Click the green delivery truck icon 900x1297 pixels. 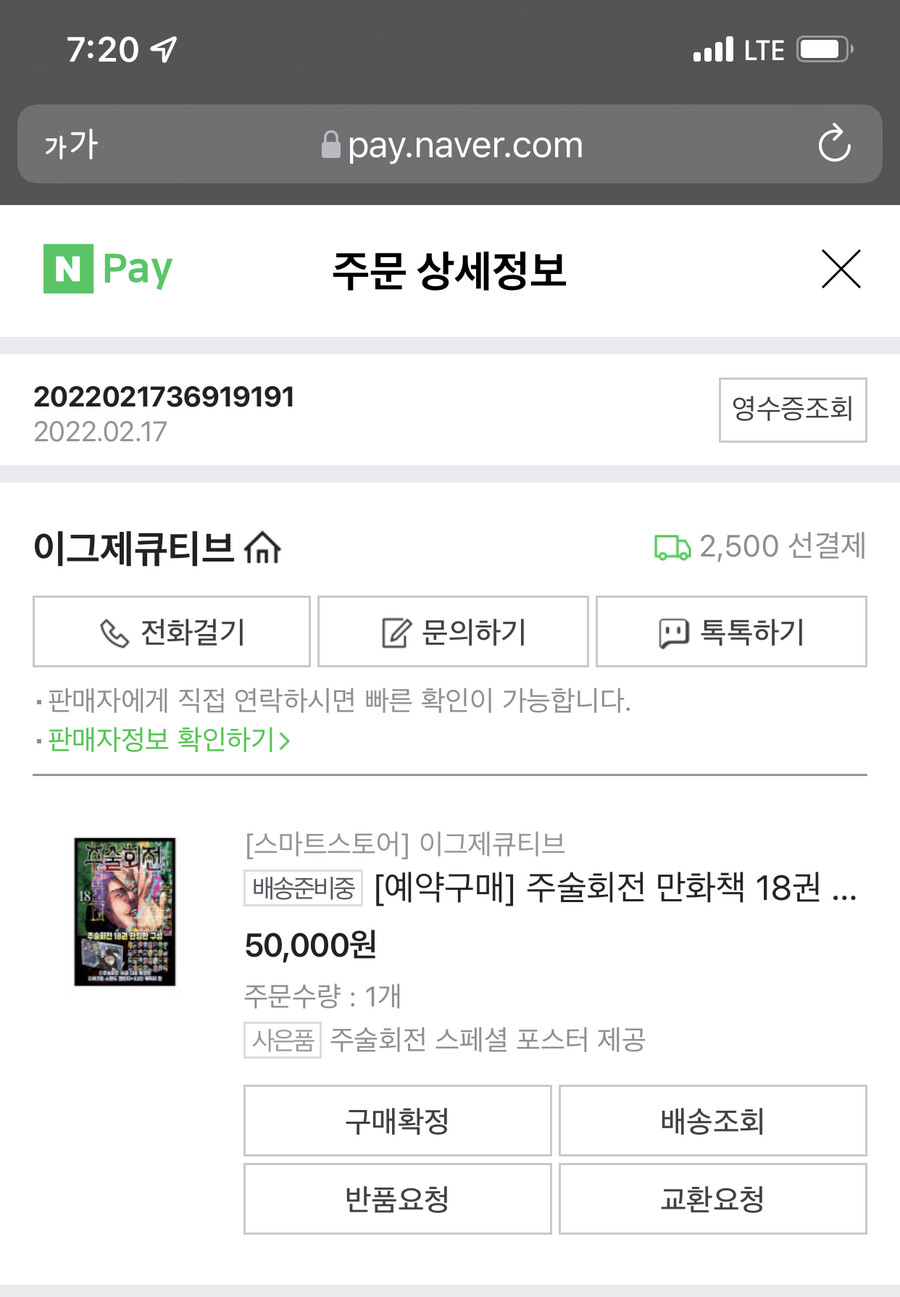(671, 546)
